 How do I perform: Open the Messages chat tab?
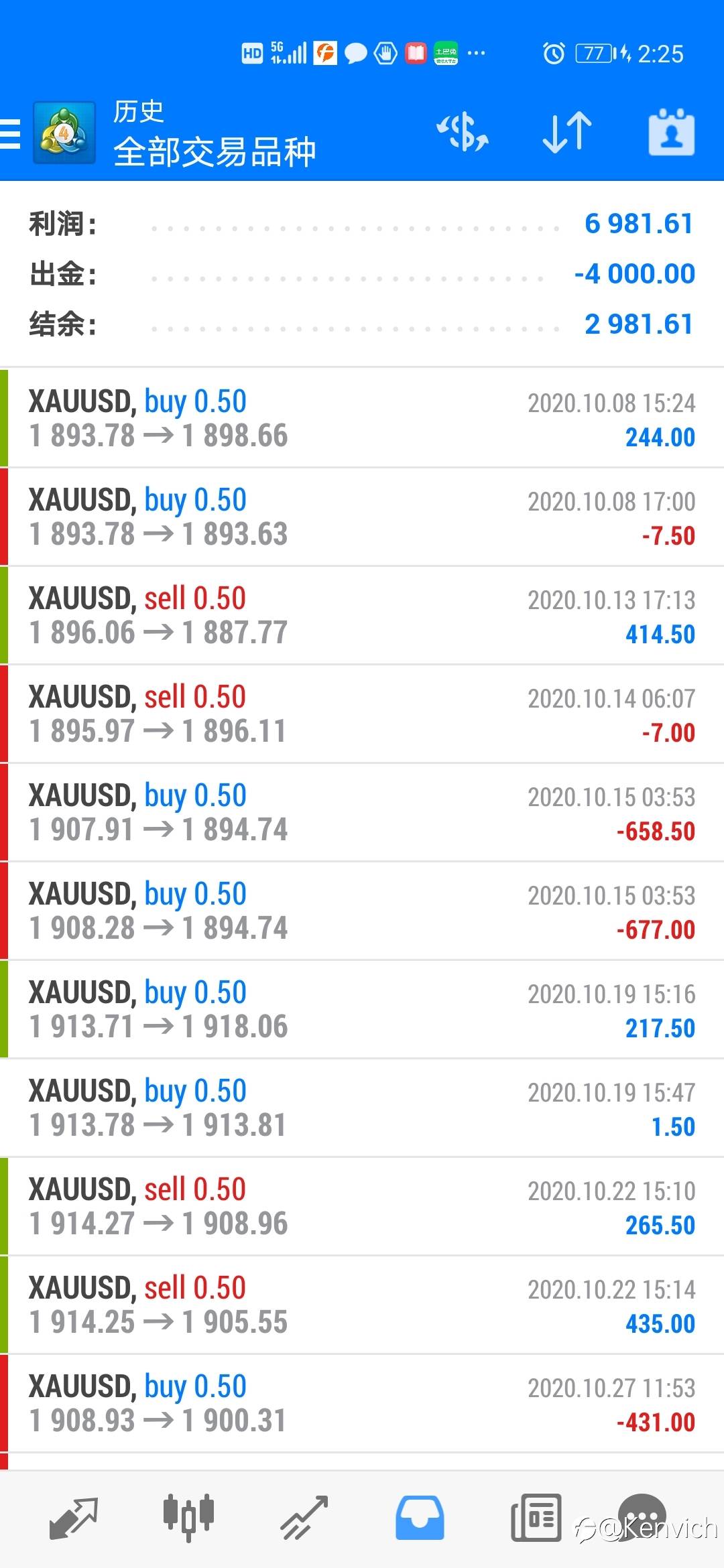coord(642,1516)
